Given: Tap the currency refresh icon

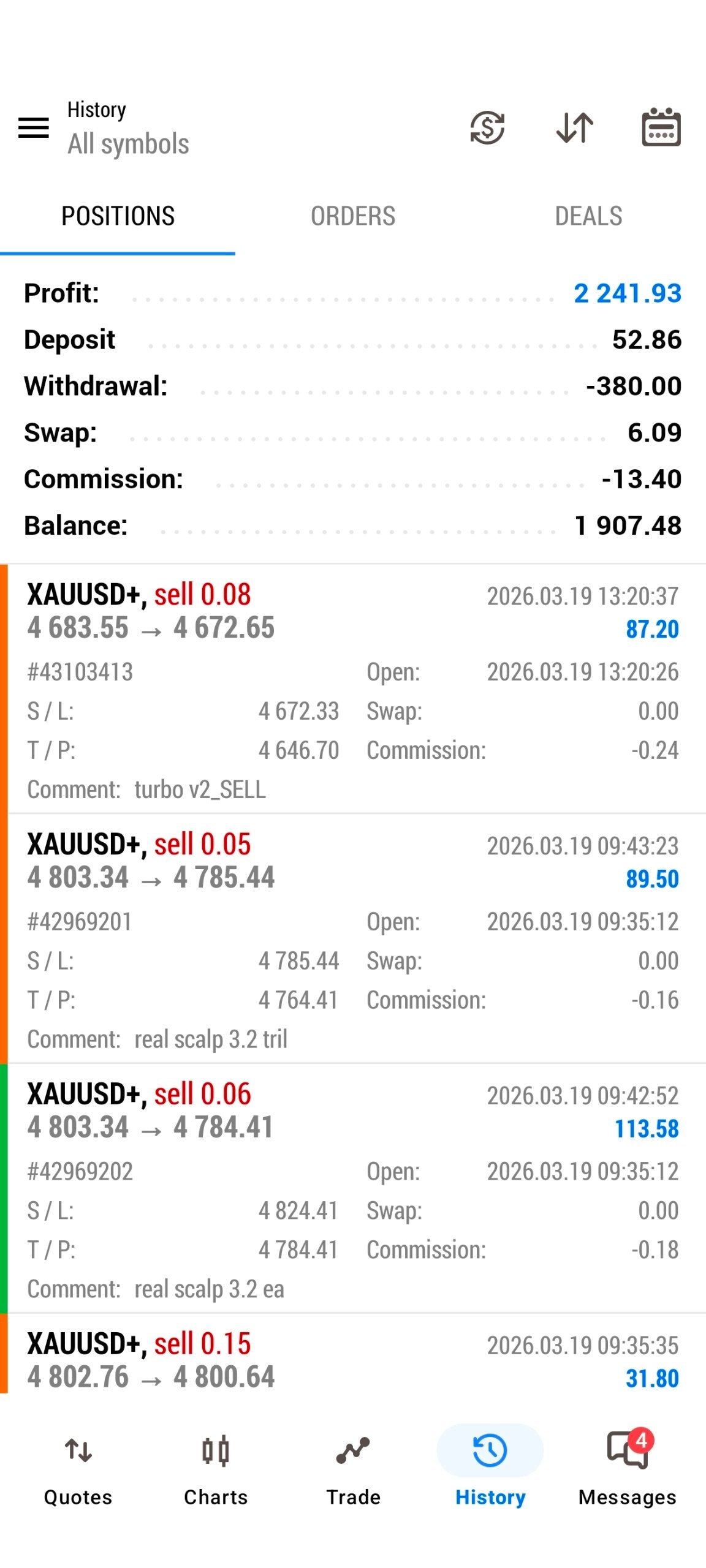Looking at the screenshot, I should (x=487, y=128).
